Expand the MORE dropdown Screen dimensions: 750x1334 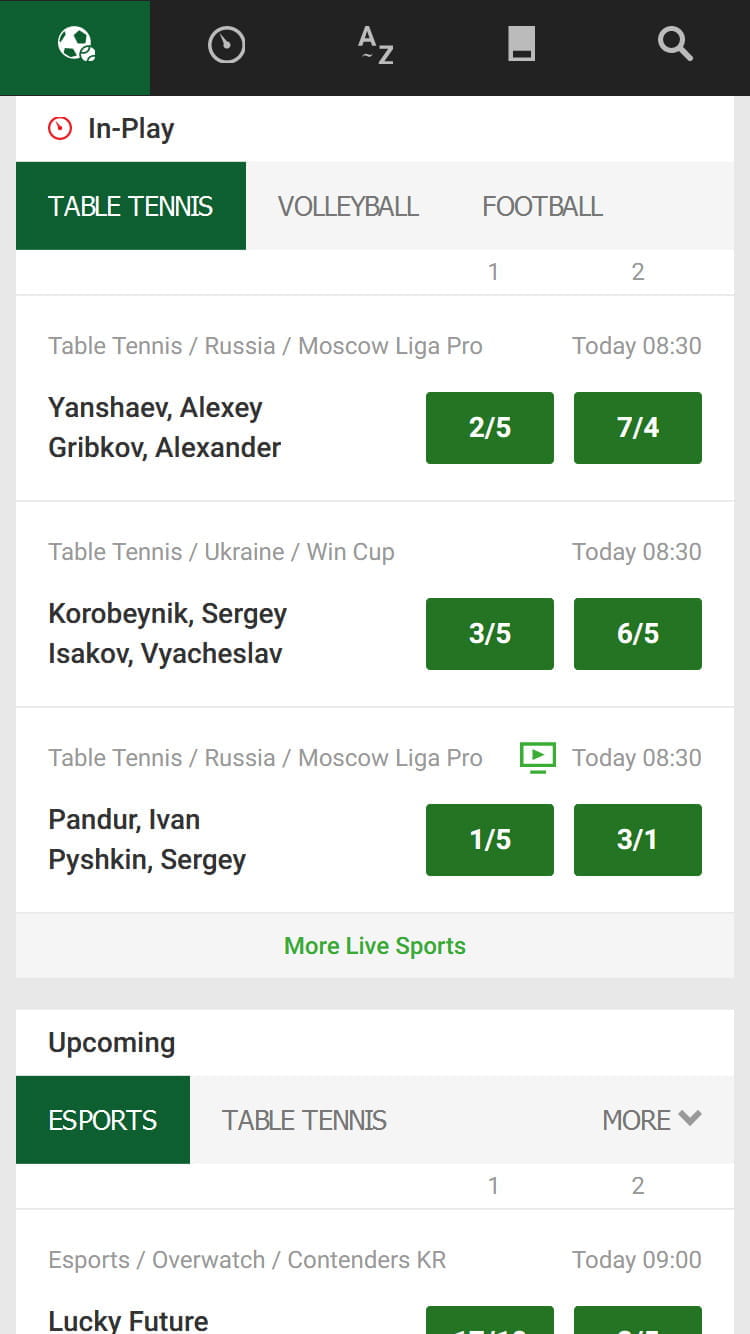[x=651, y=1120]
